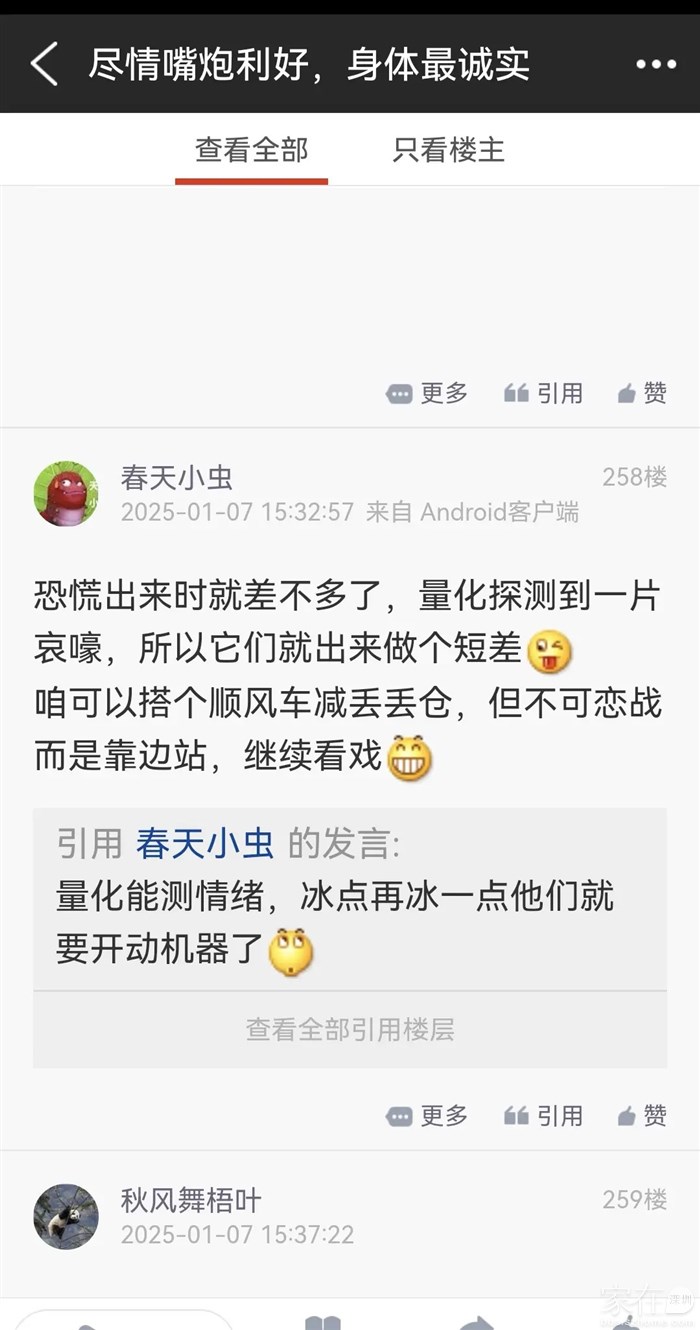
Task: Tap 更多 under the 258楼 post
Action: click(427, 1115)
